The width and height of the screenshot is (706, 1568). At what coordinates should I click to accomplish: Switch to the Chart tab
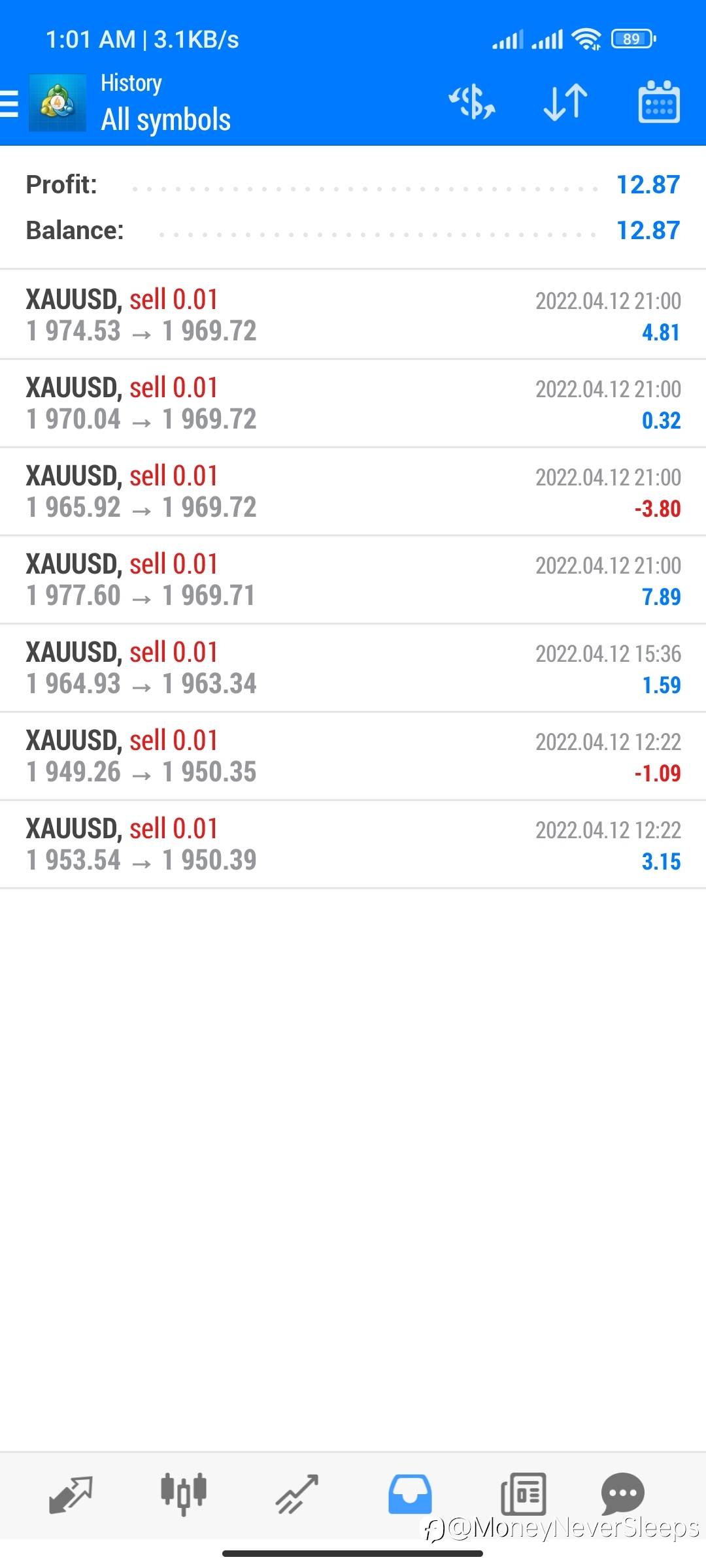(x=184, y=1494)
